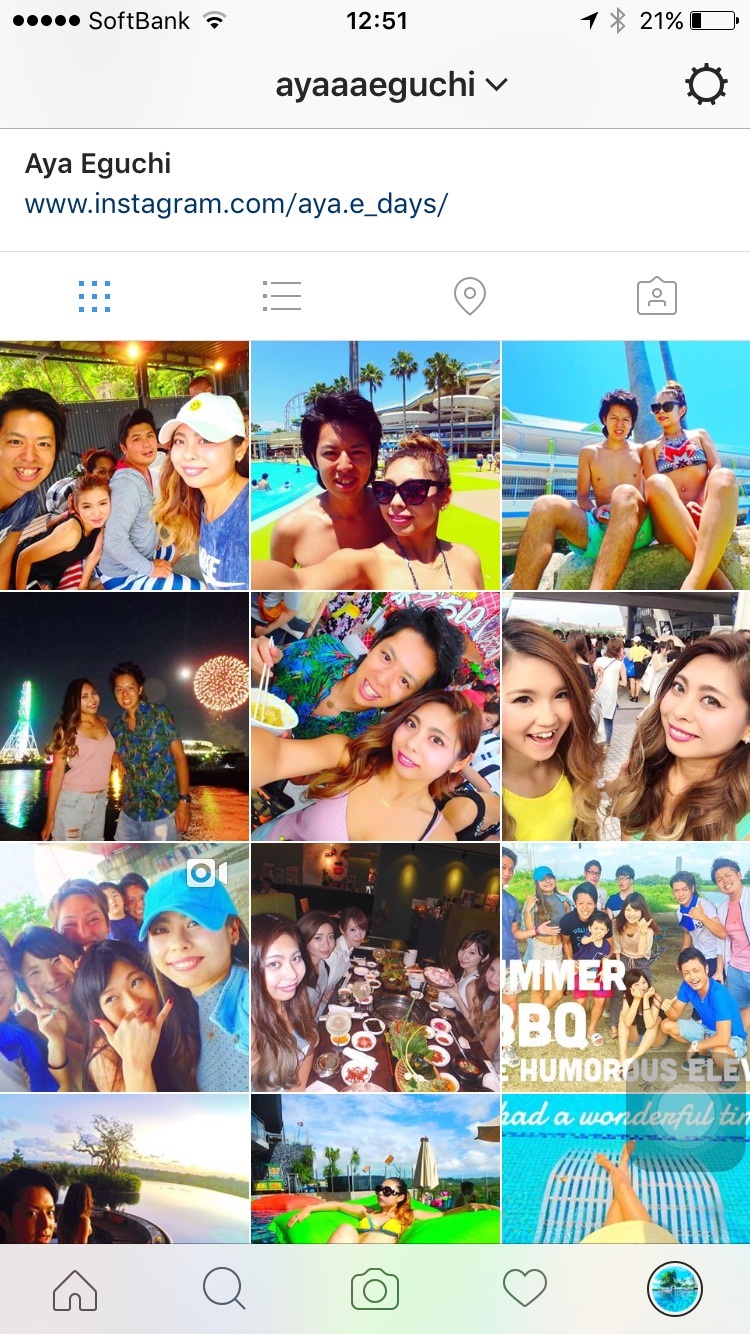This screenshot has width=750, height=1334.
Task: Open the Summer BBQ group photo
Action: [x=626, y=967]
